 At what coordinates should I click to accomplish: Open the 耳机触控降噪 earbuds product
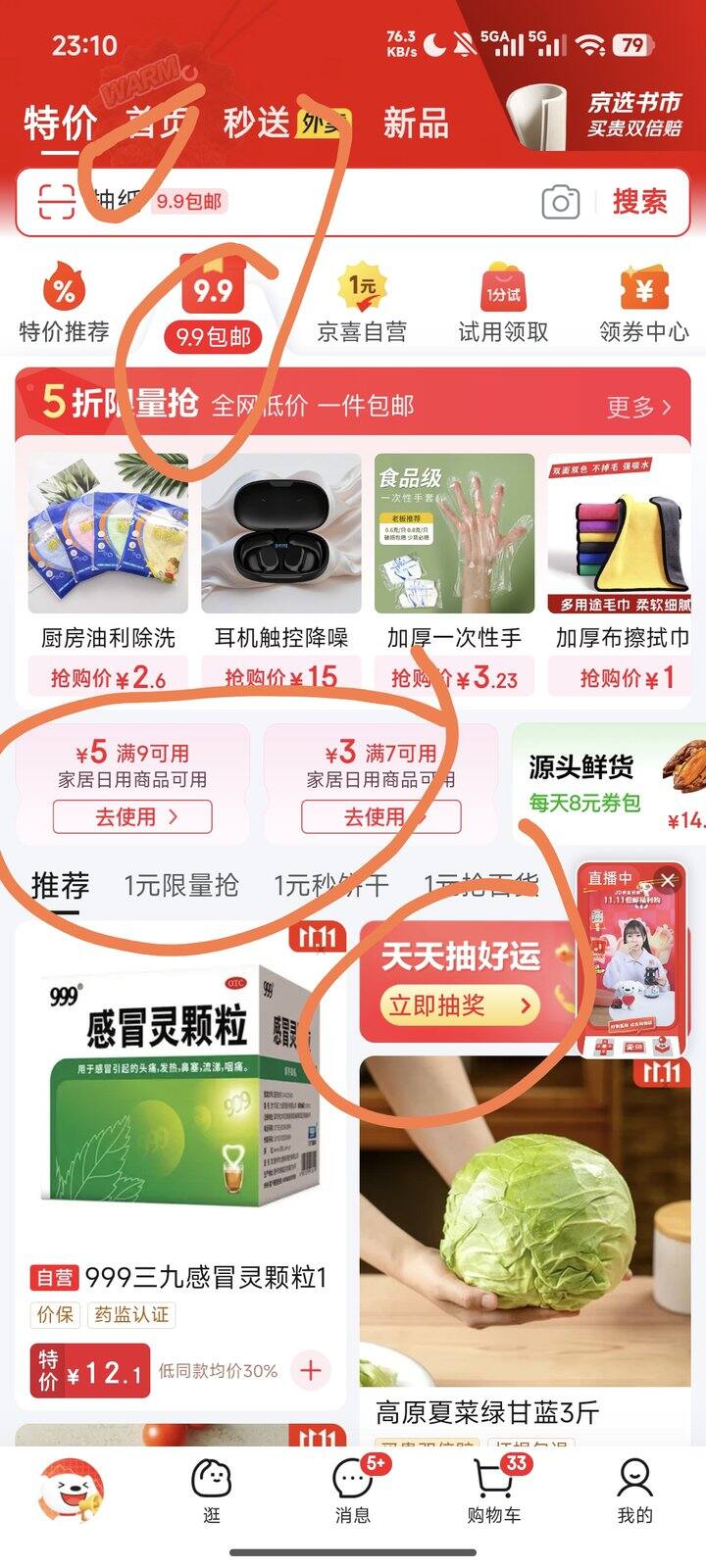tap(281, 568)
